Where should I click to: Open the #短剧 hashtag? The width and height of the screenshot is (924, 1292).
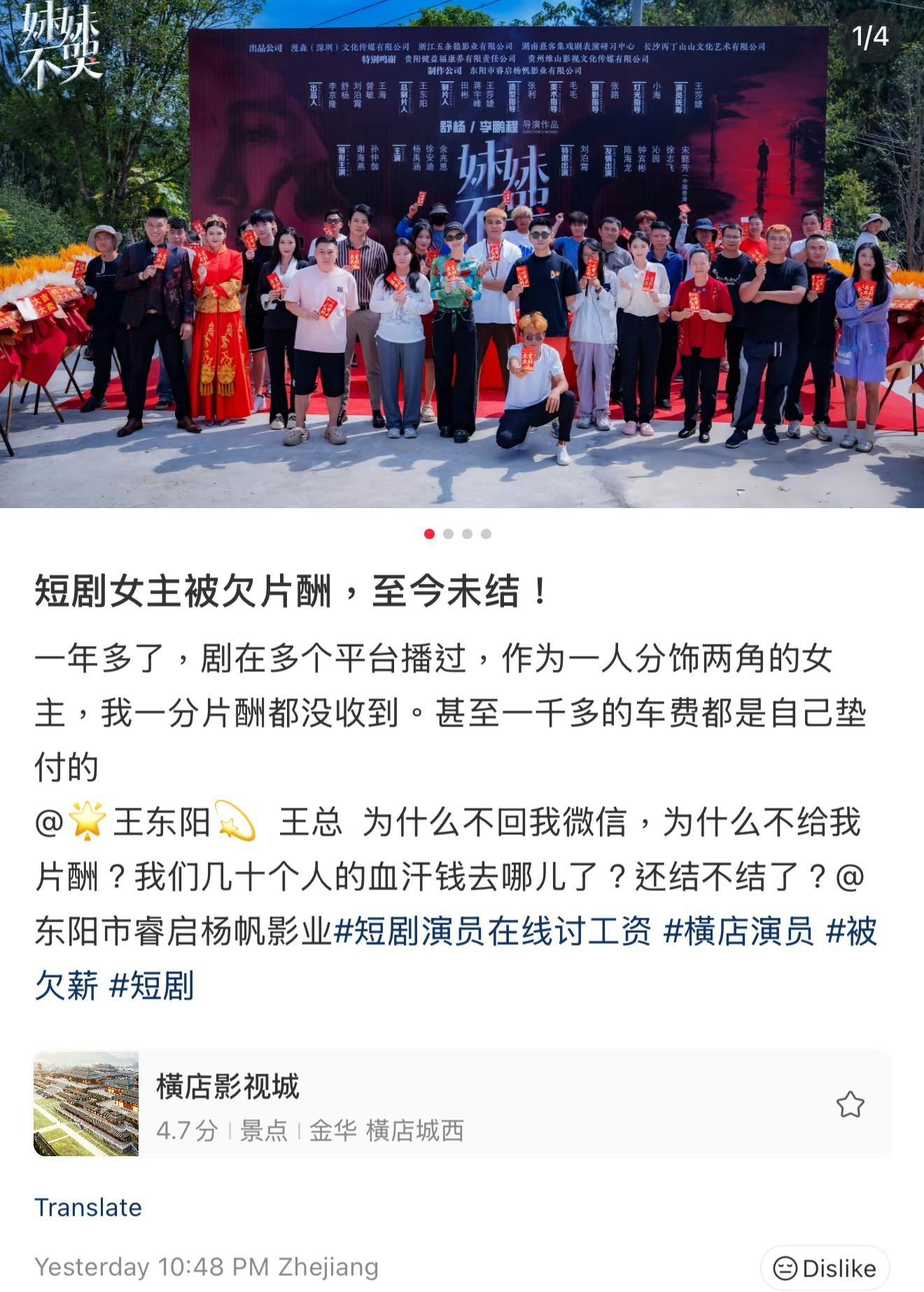(152, 985)
